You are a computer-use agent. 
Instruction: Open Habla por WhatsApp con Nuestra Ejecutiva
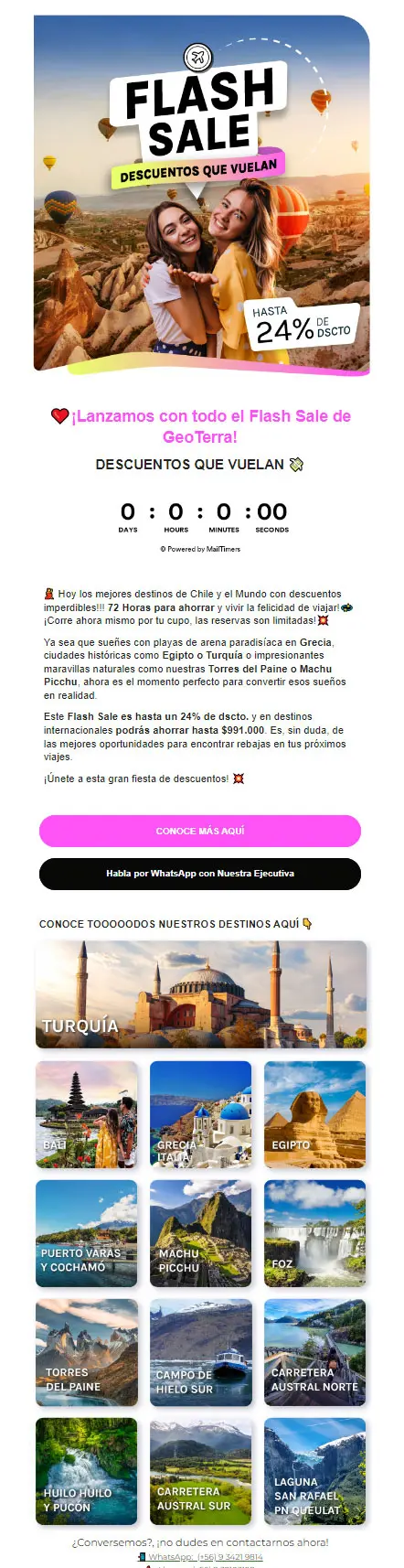pyautogui.click(x=200, y=874)
